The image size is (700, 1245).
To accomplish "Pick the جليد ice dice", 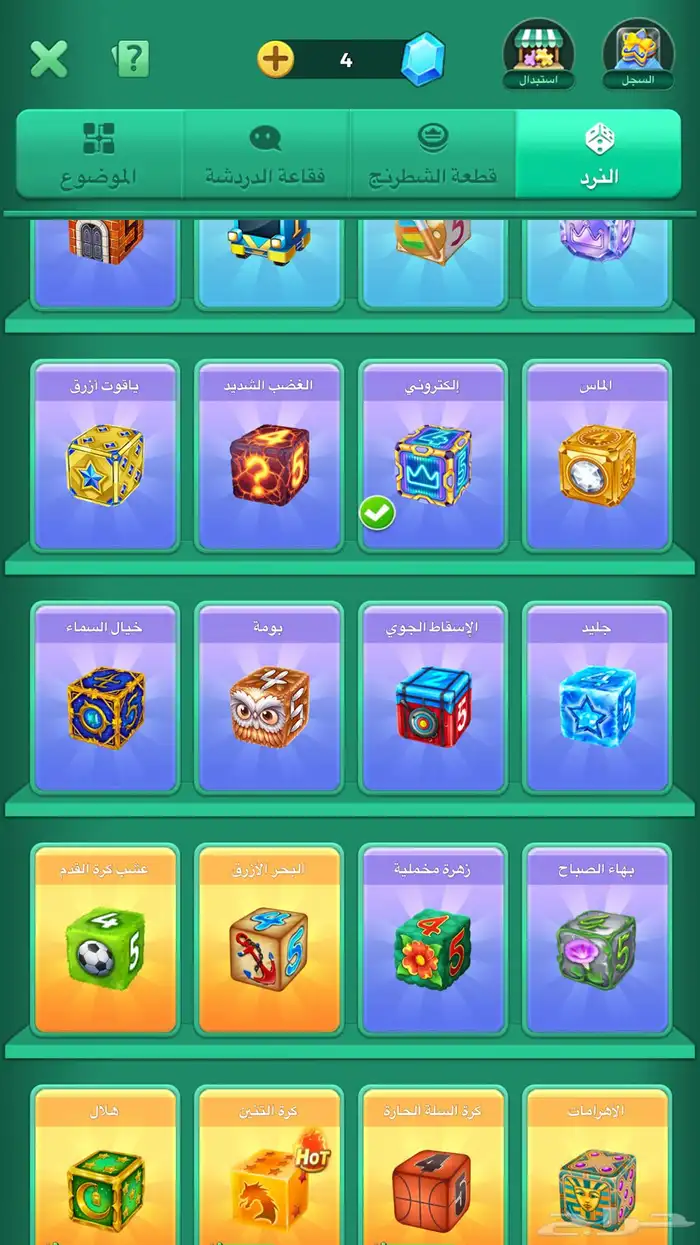I will 597,700.
